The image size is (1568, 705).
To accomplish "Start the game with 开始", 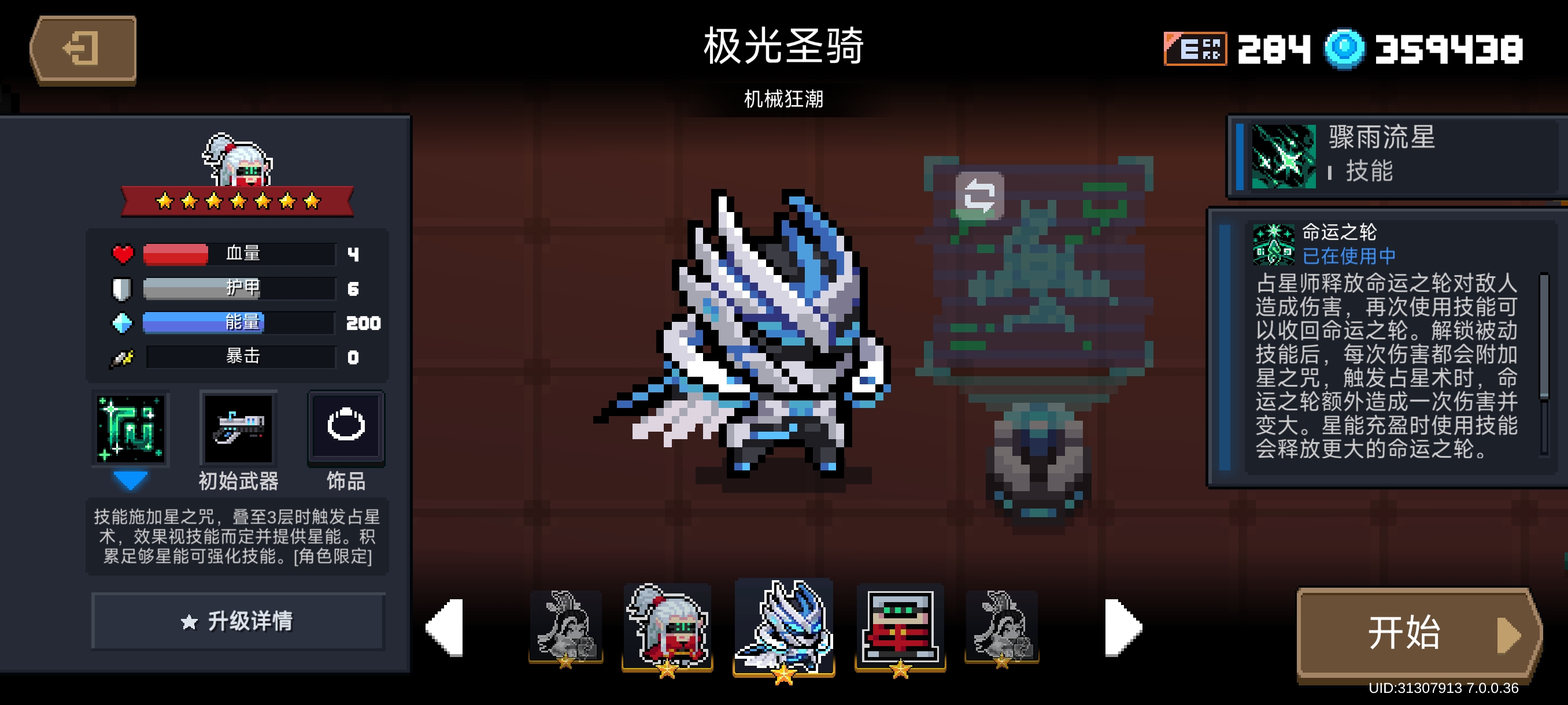I will (x=1418, y=633).
